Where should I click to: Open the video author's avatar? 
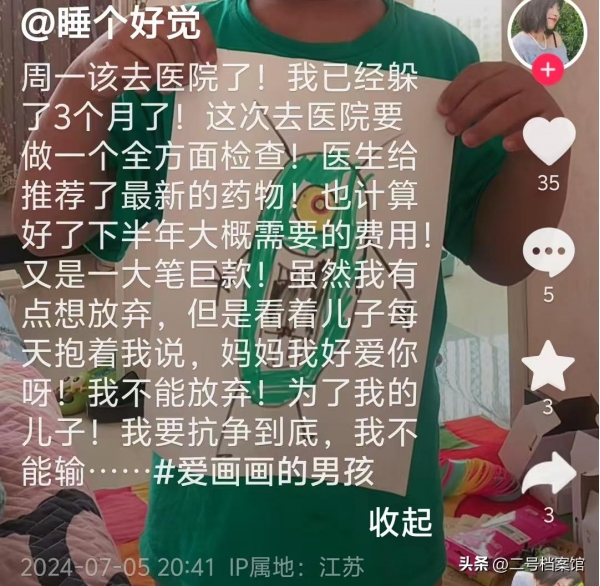546,30
